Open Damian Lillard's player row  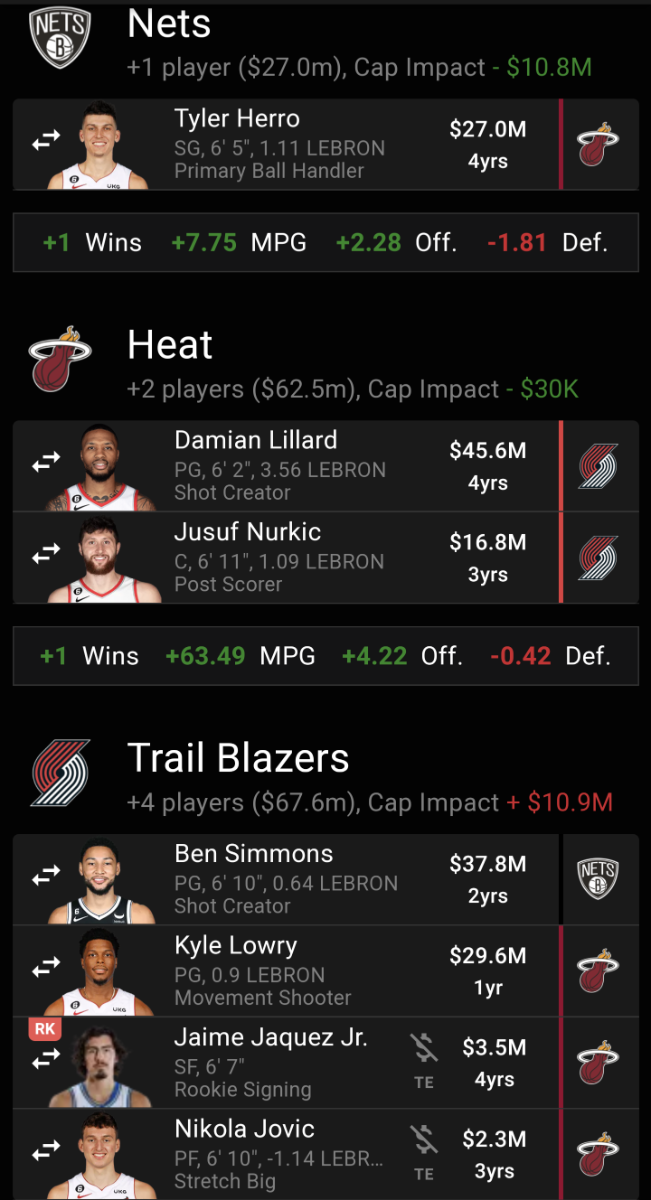(x=326, y=466)
